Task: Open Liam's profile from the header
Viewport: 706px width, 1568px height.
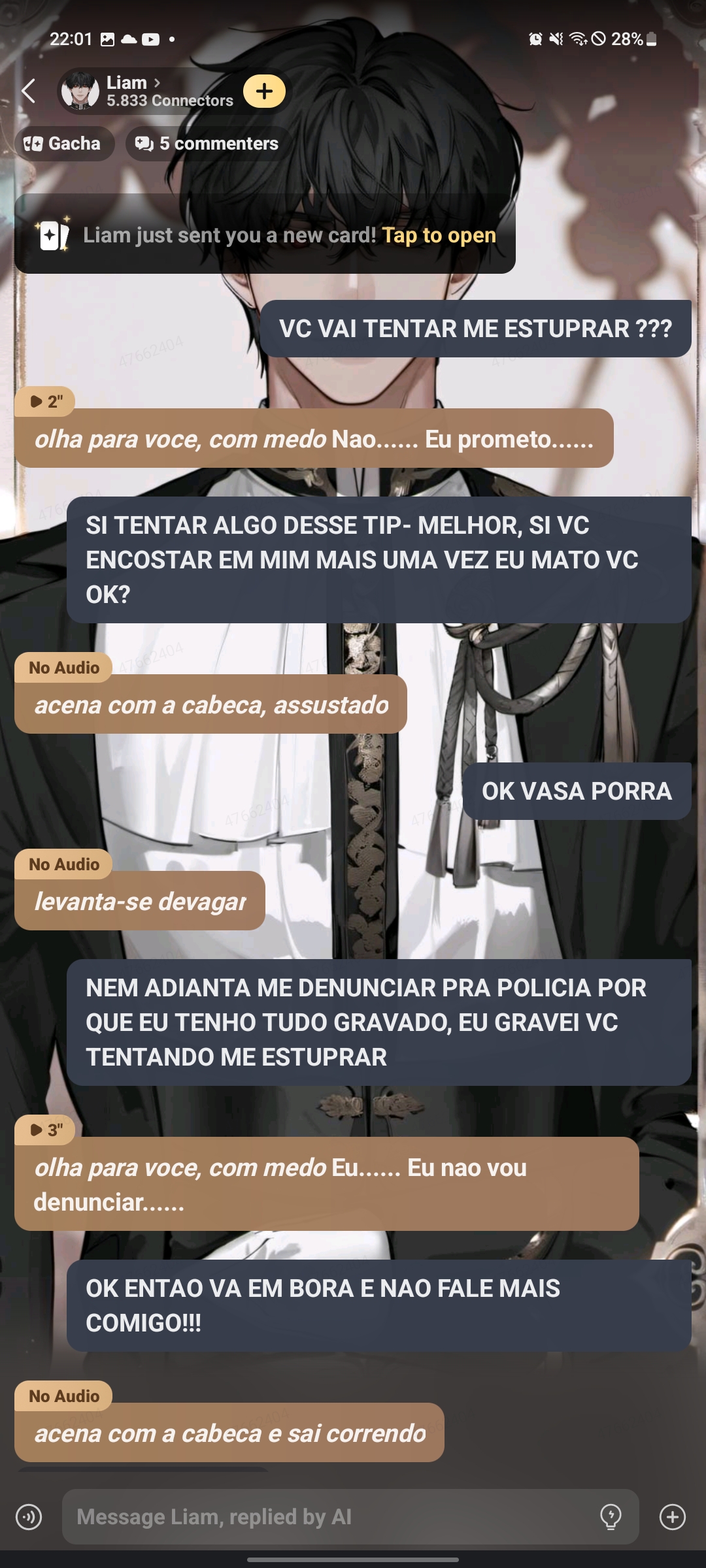Action: pyautogui.click(x=147, y=91)
